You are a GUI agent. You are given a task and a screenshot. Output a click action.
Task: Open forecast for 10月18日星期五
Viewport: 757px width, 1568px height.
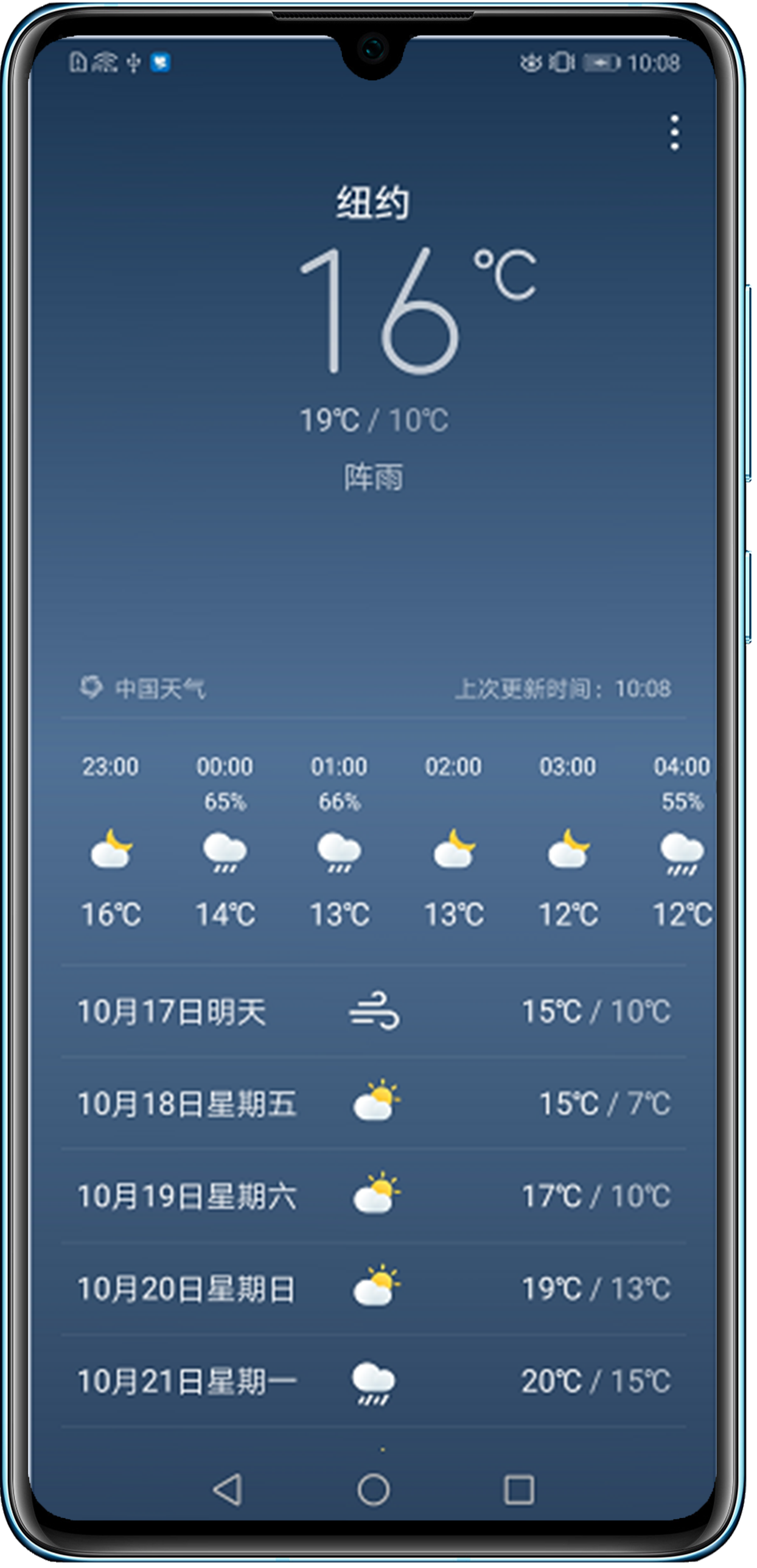[x=374, y=1103]
